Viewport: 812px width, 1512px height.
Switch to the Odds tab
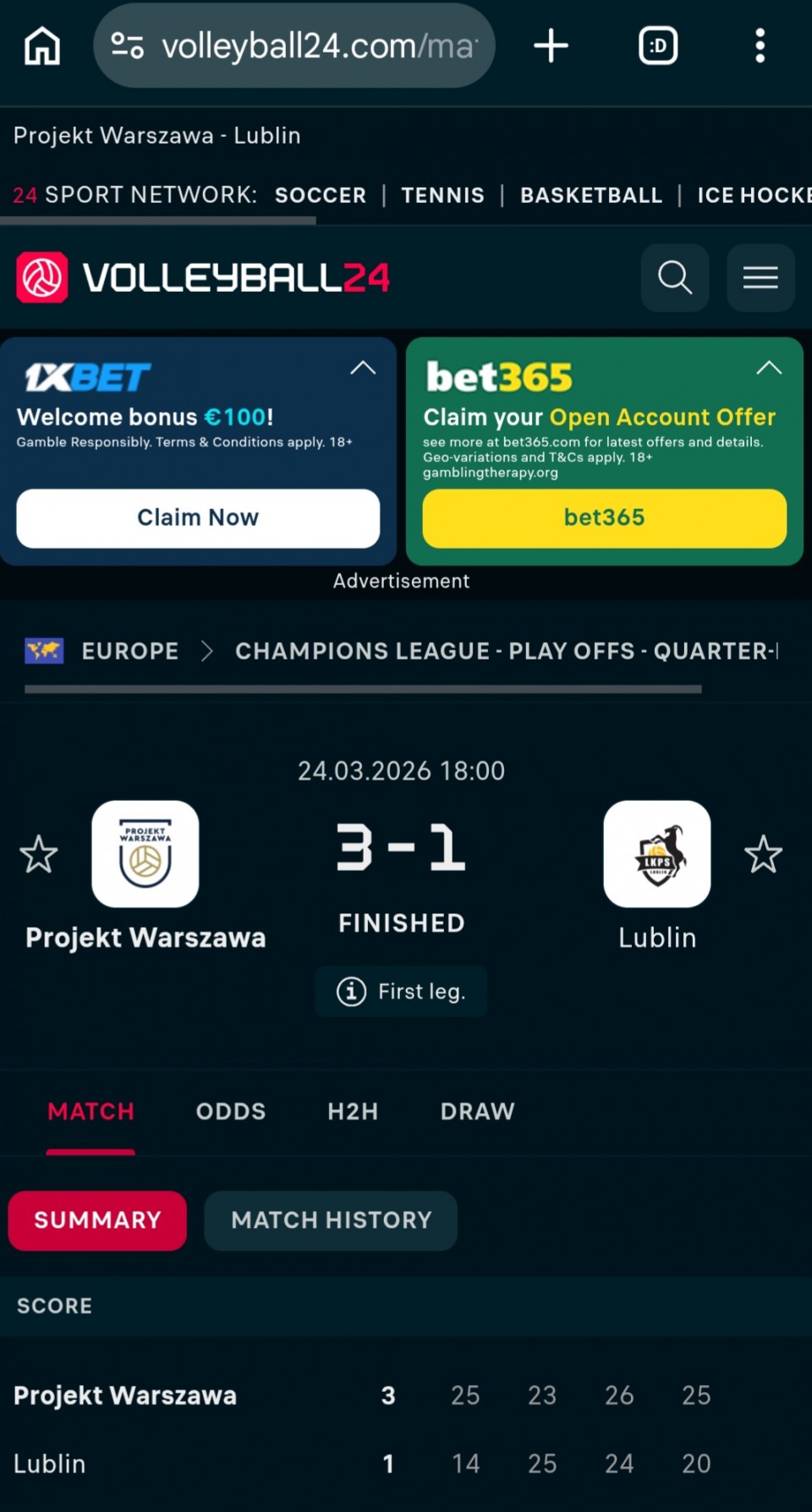(231, 1111)
